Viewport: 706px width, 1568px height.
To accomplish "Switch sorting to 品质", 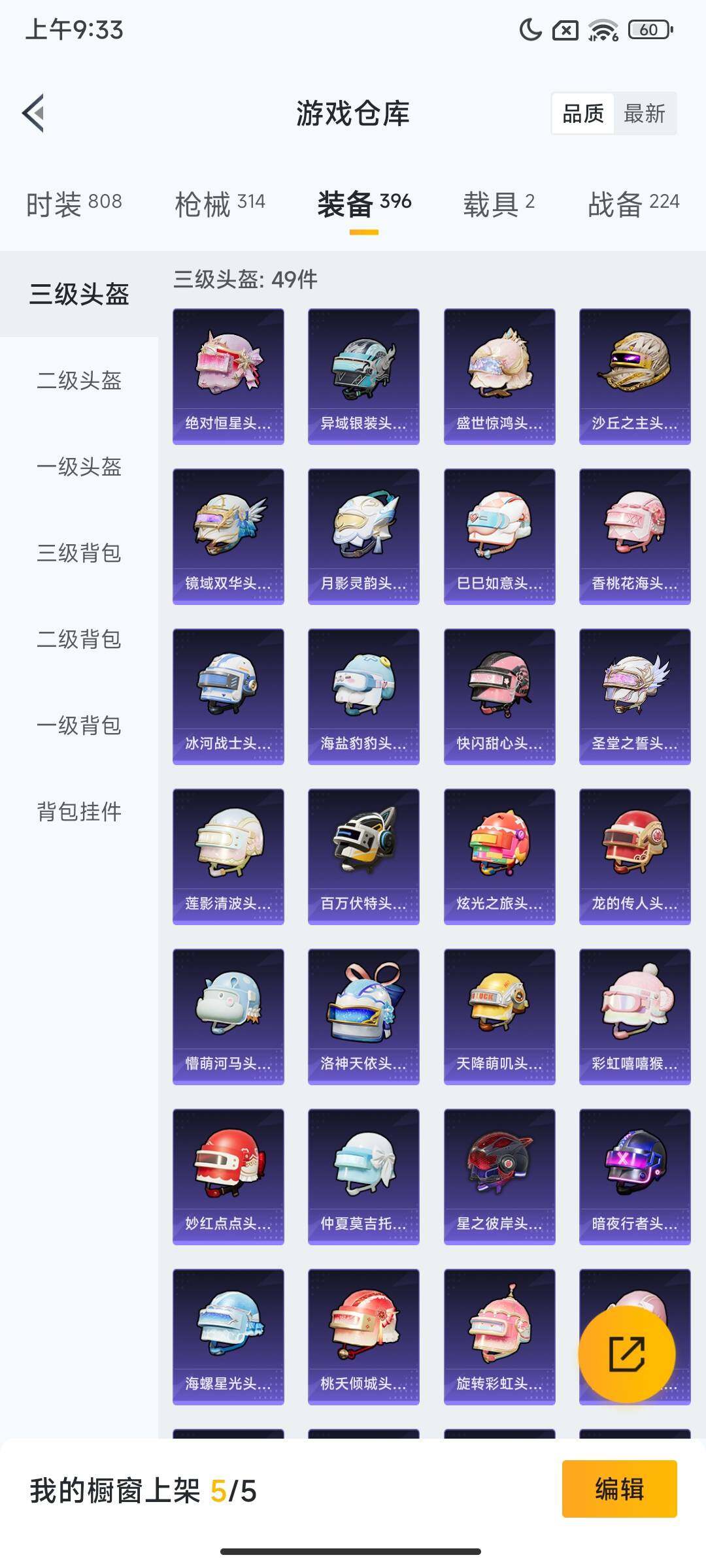I will click(x=584, y=114).
